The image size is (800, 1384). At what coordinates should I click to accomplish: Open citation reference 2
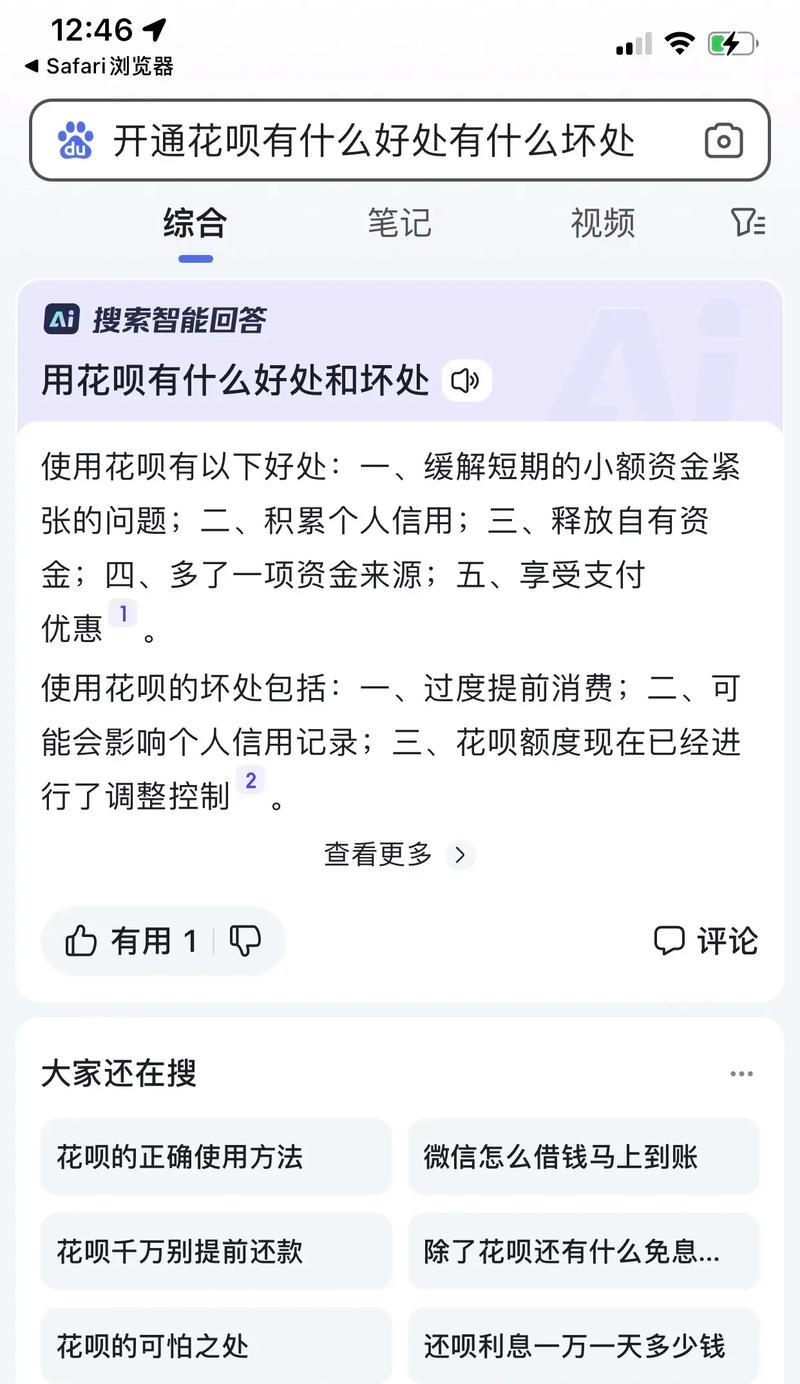point(250,781)
